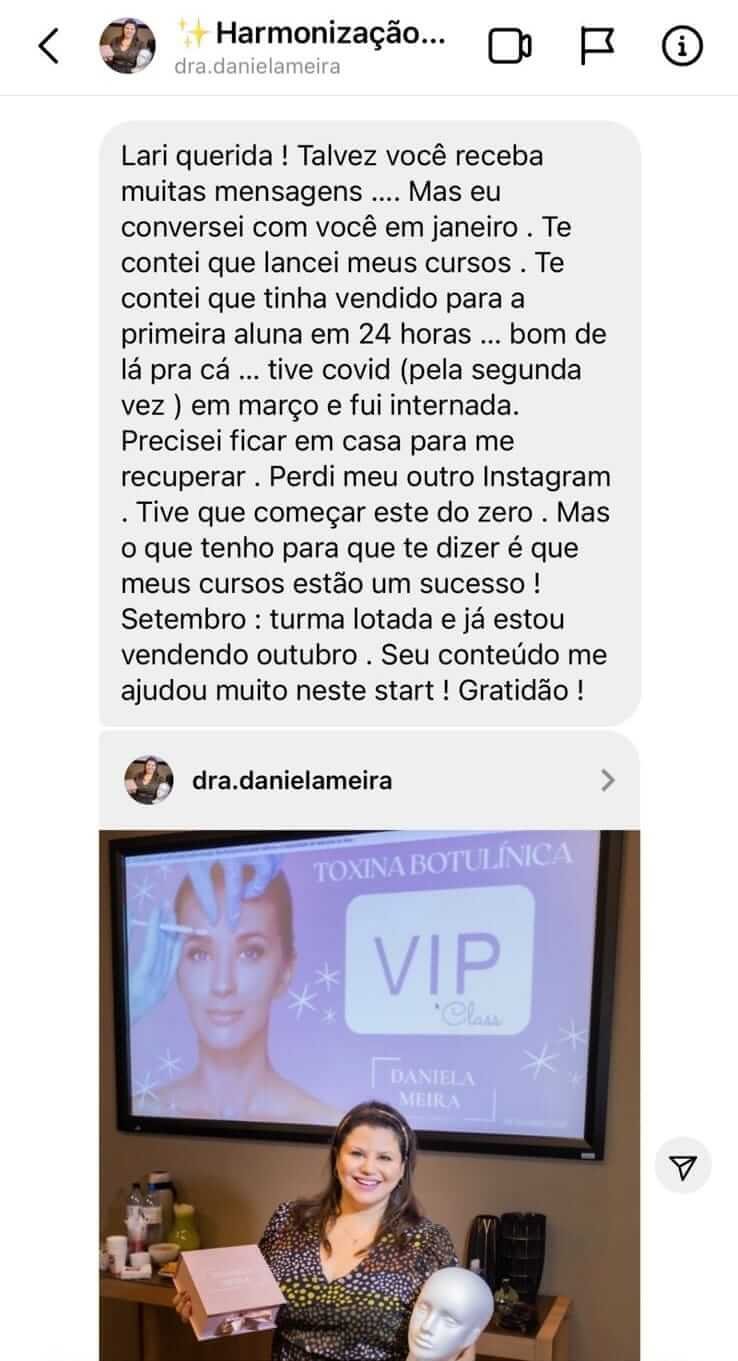Flag this conversation
The width and height of the screenshot is (738, 1361).
pos(597,46)
